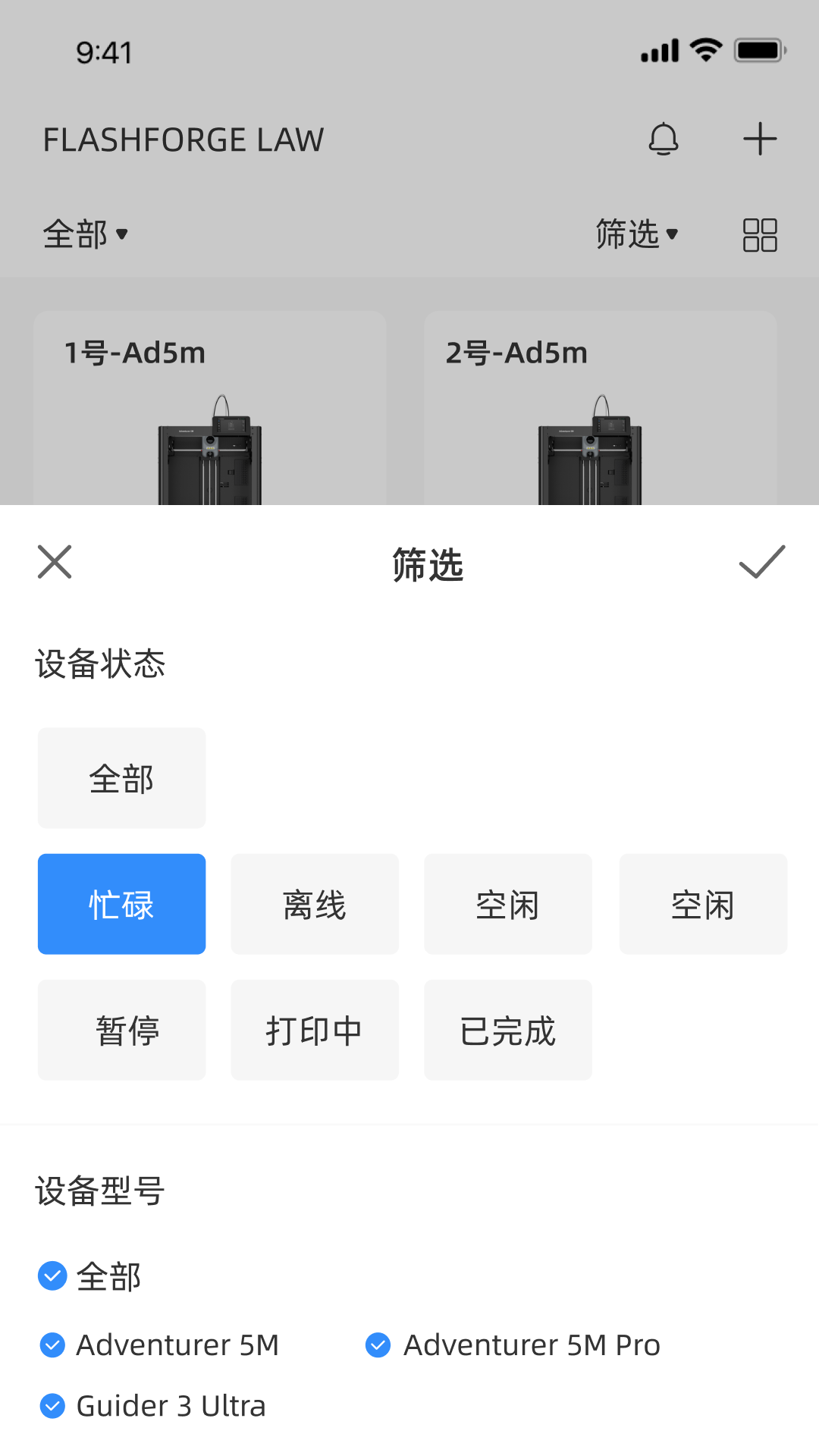Switch to grid layout view
The height and width of the screenshot is (1456, 819).
(759, 235)
